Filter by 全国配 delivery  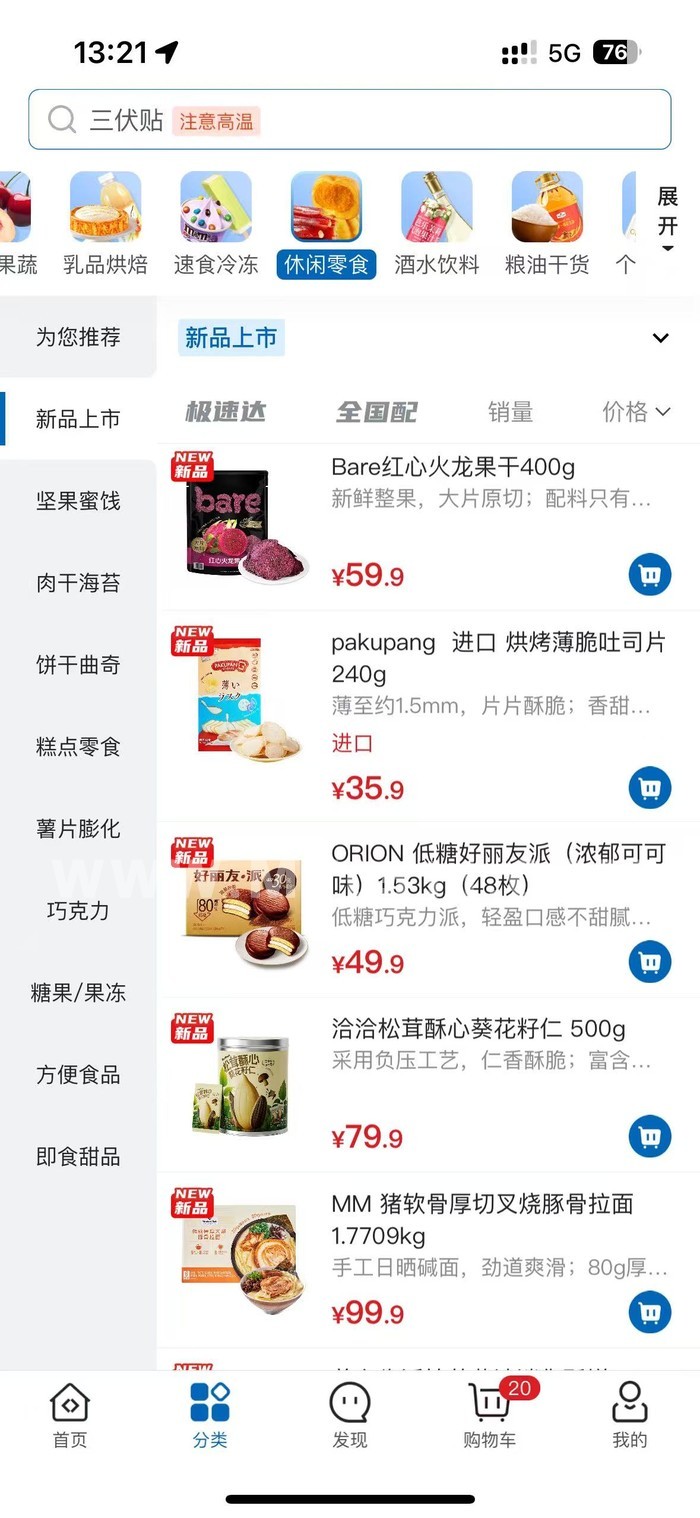(x=377, y=412)
